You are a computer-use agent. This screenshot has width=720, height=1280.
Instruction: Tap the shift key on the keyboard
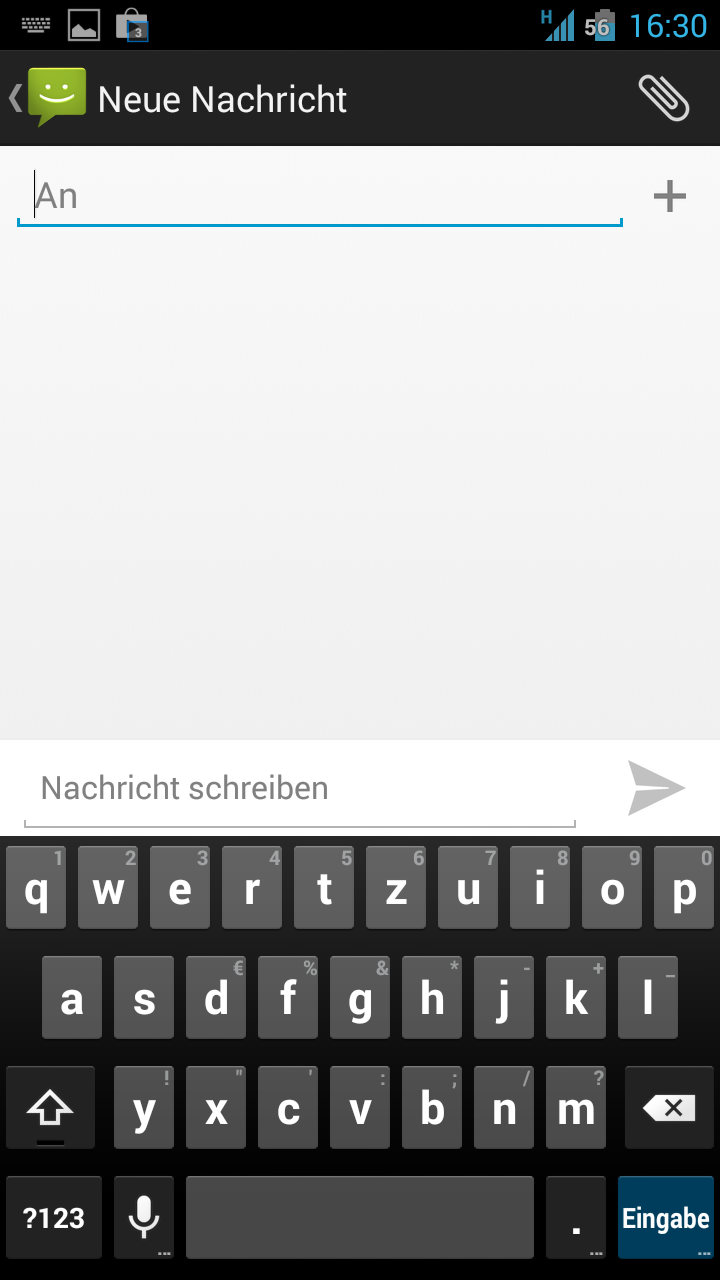click(x=51, y=1107)
